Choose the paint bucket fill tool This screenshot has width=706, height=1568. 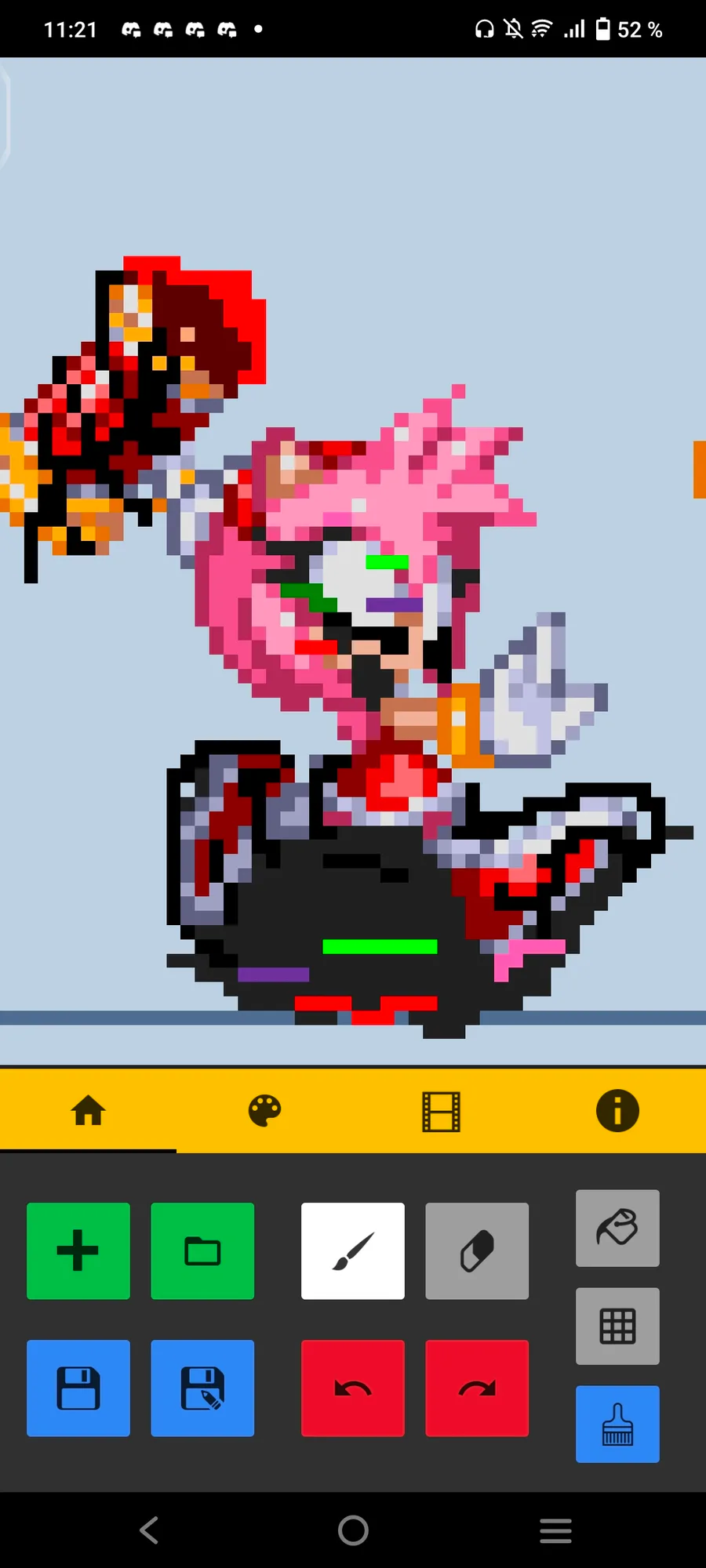point(617,1228)
